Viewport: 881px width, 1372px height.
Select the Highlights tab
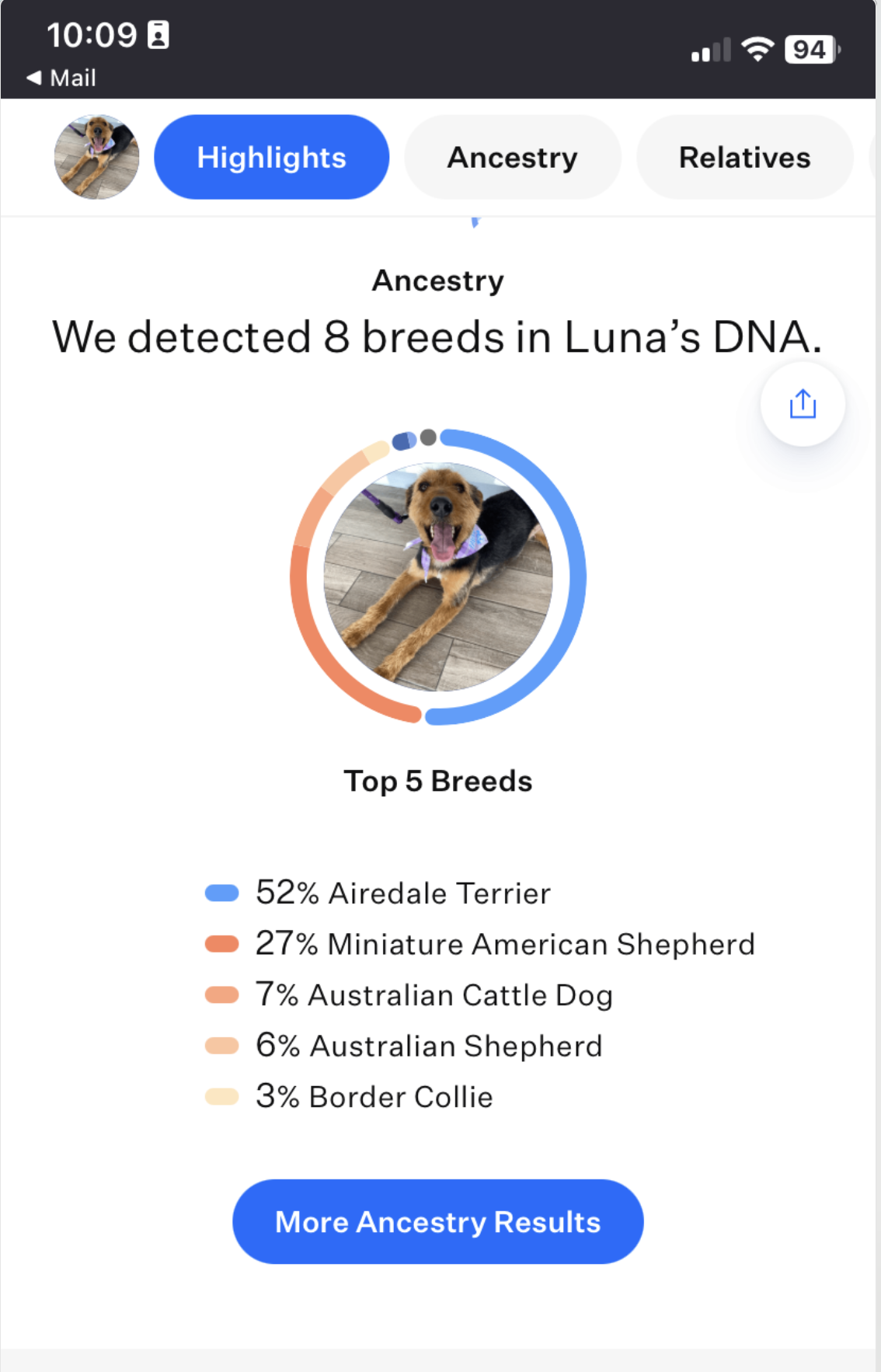point(271,158)
